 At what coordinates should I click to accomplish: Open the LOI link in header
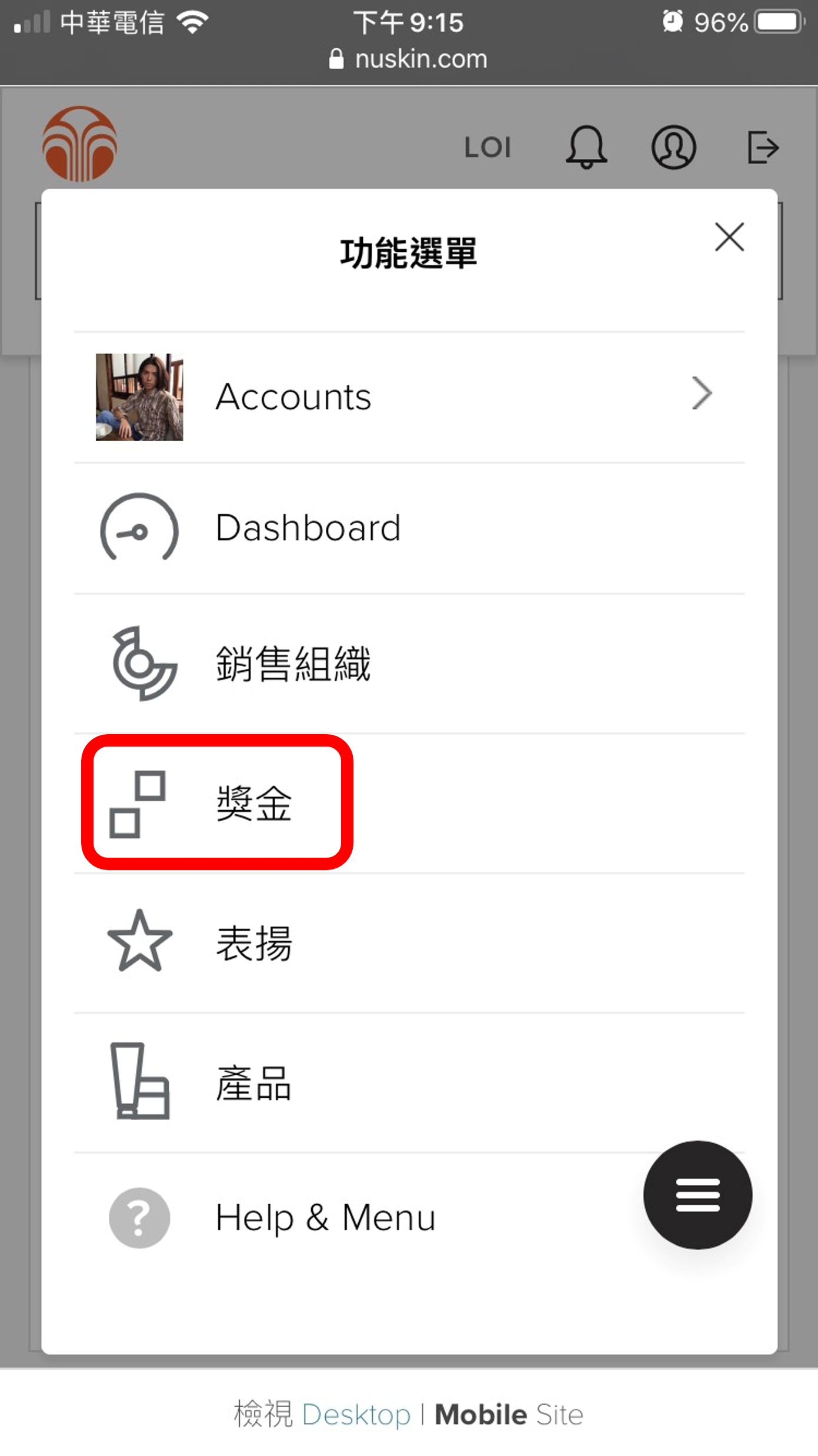coord(488,148)
